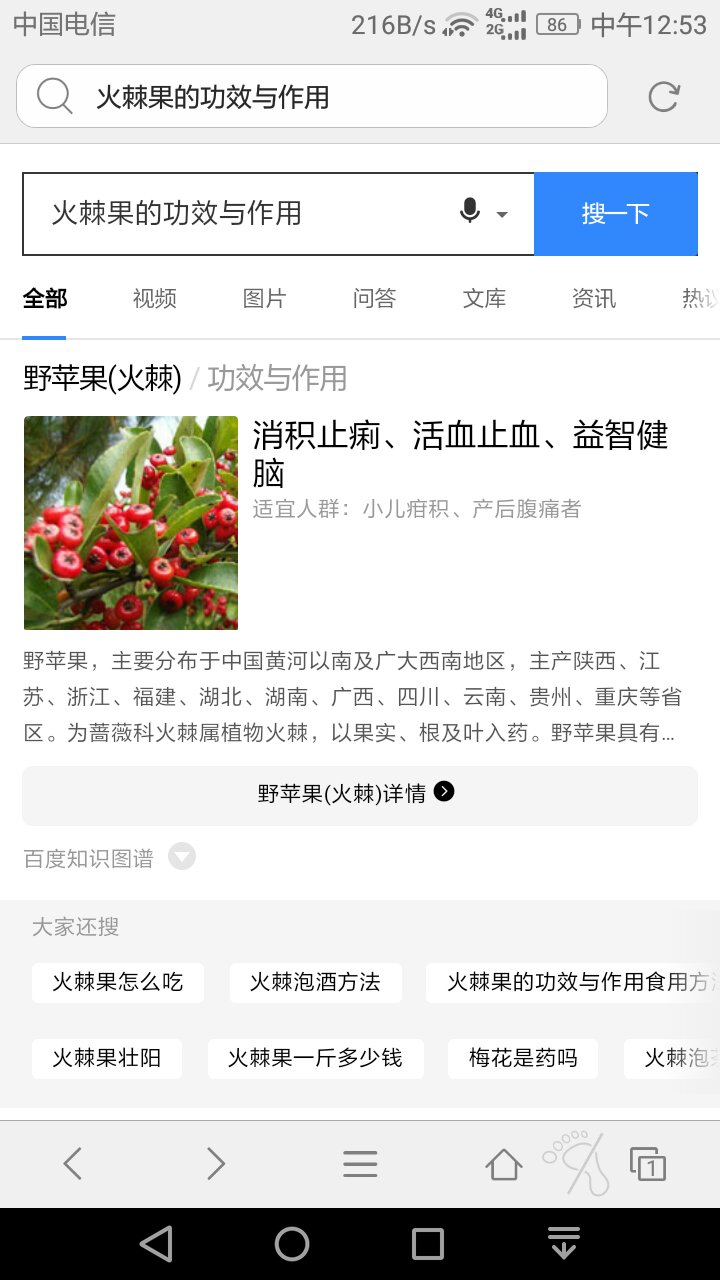Go to browser home page
Screen dimensions: 720x1280
point(504,1164)
